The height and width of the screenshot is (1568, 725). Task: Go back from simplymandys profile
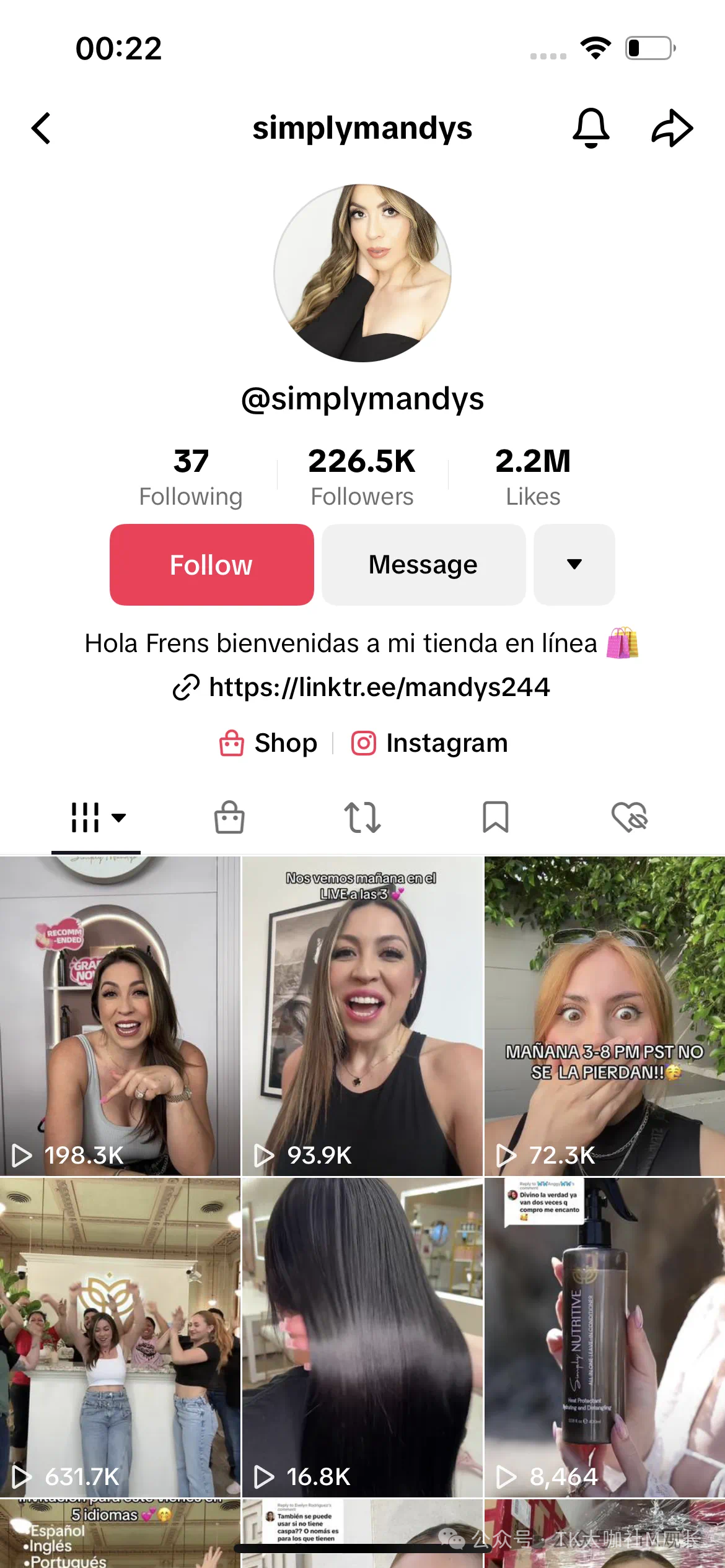click(42, 128)
